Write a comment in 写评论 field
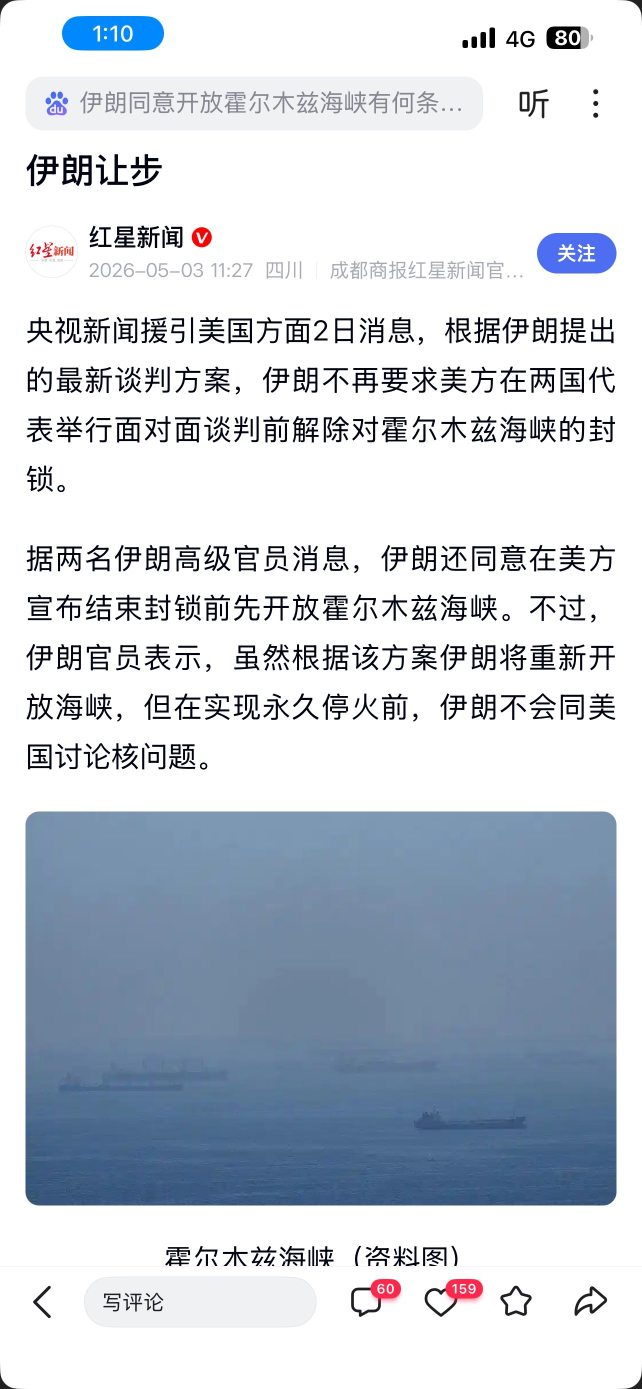The image size is (642, 1389). (x=200, y=1302)
